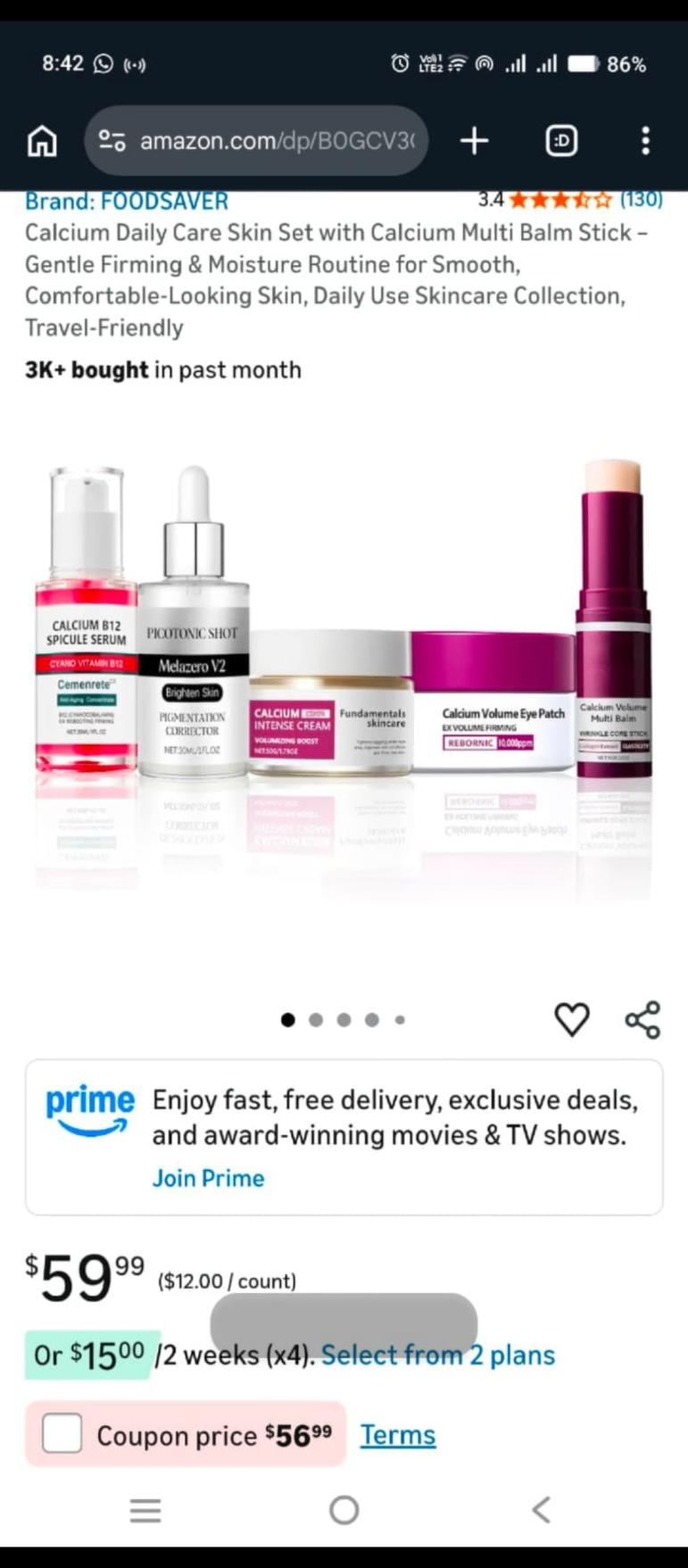This screenshot has height=1568, width=688.
Task: Open a new browser tab
Action: tap(474, 141)
